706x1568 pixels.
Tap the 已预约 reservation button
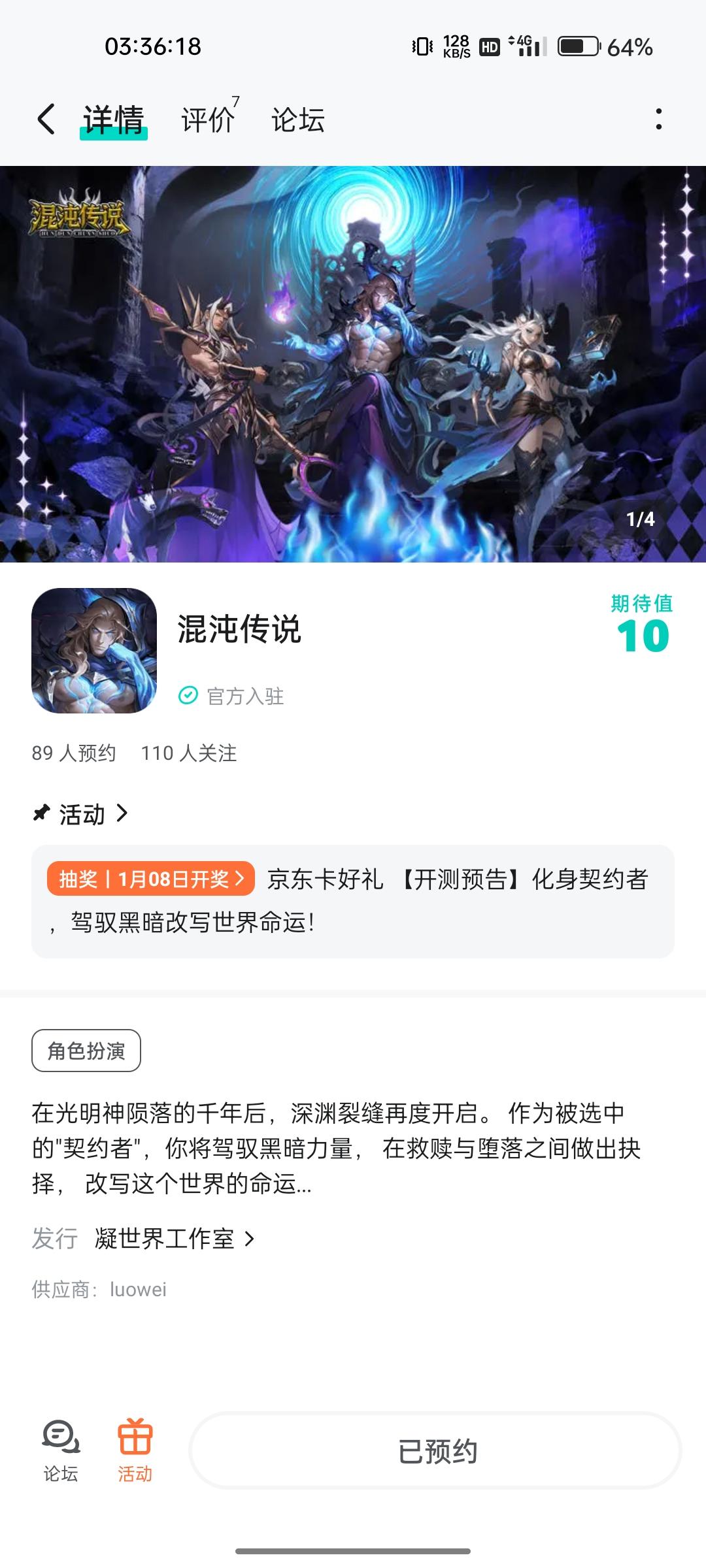pyautogui.click(x=436, y=1451)
